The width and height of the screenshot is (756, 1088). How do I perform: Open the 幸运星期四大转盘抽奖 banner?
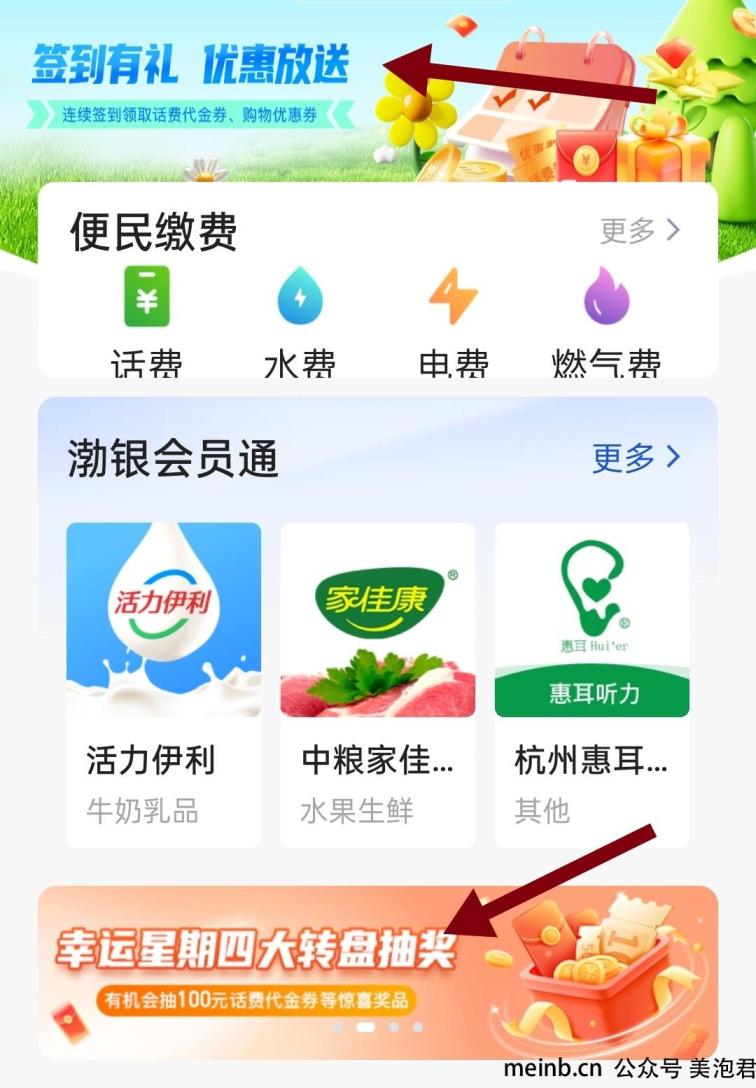coord(377,968)
